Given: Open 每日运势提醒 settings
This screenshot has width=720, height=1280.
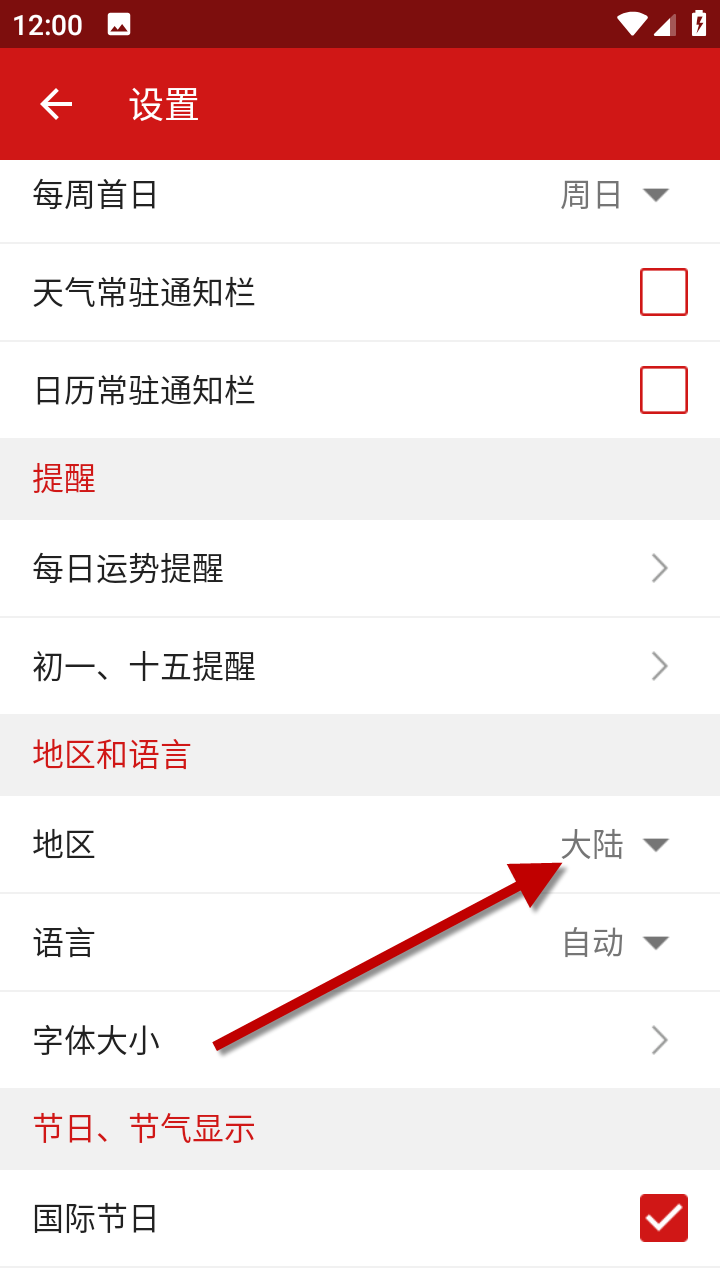Looking at the screenshot, I should 360,568.
